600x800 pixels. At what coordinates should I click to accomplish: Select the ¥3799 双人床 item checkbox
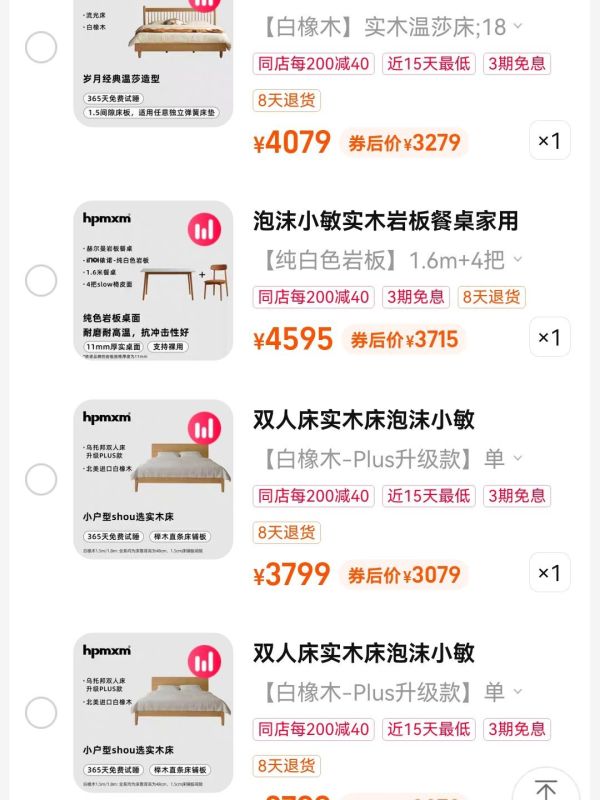[x=41, y=479]
